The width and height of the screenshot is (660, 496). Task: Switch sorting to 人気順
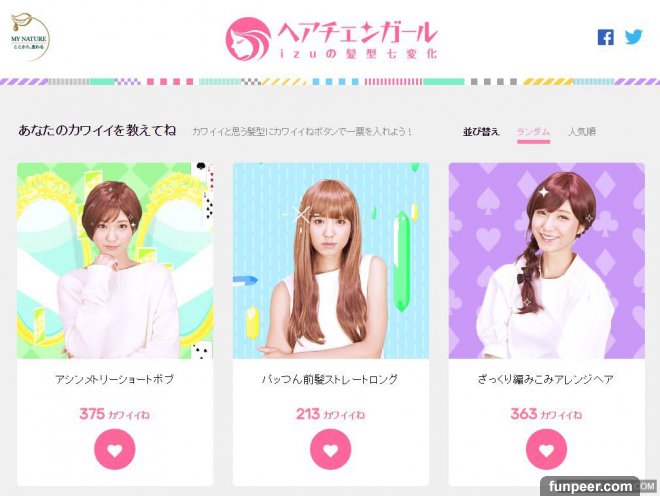tap(584, 131)
